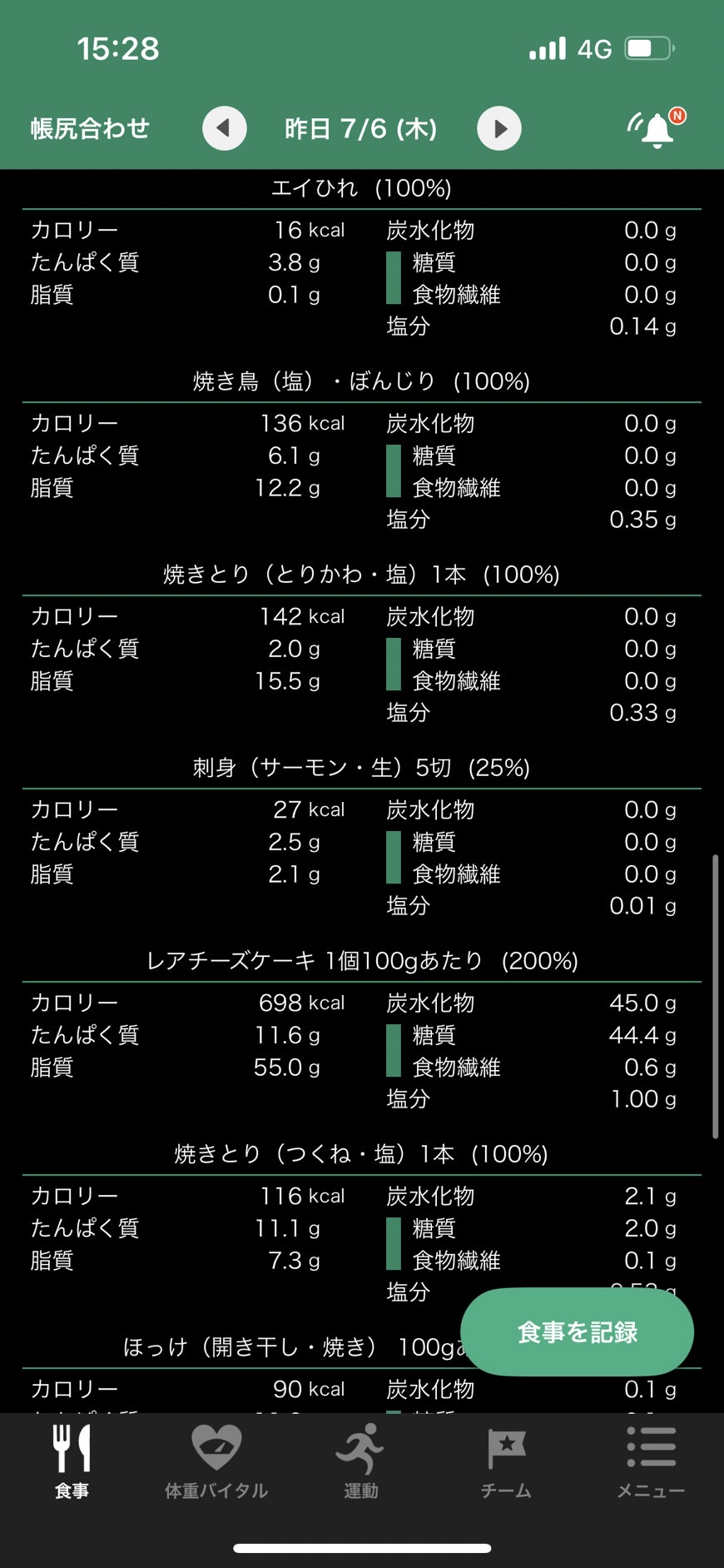
Task: Go to the next day
Action: [499, 128]
